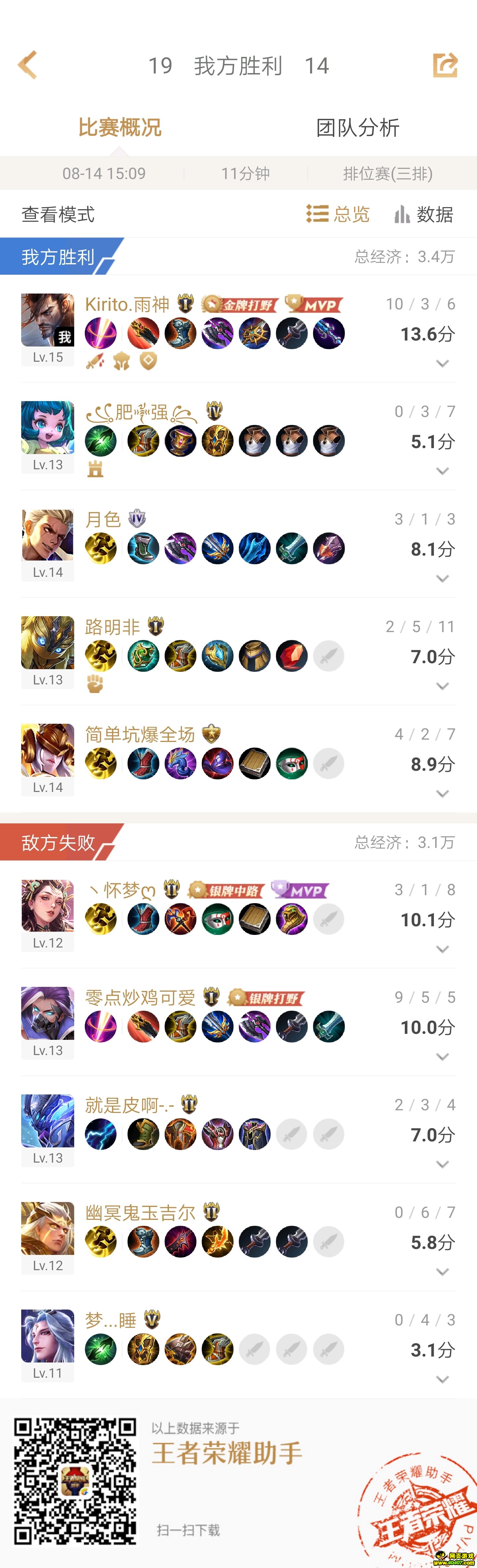The height and width of the screenshot is (1568, 477).
Task: Expand 肥强's row details
Action: coord(443,471)
